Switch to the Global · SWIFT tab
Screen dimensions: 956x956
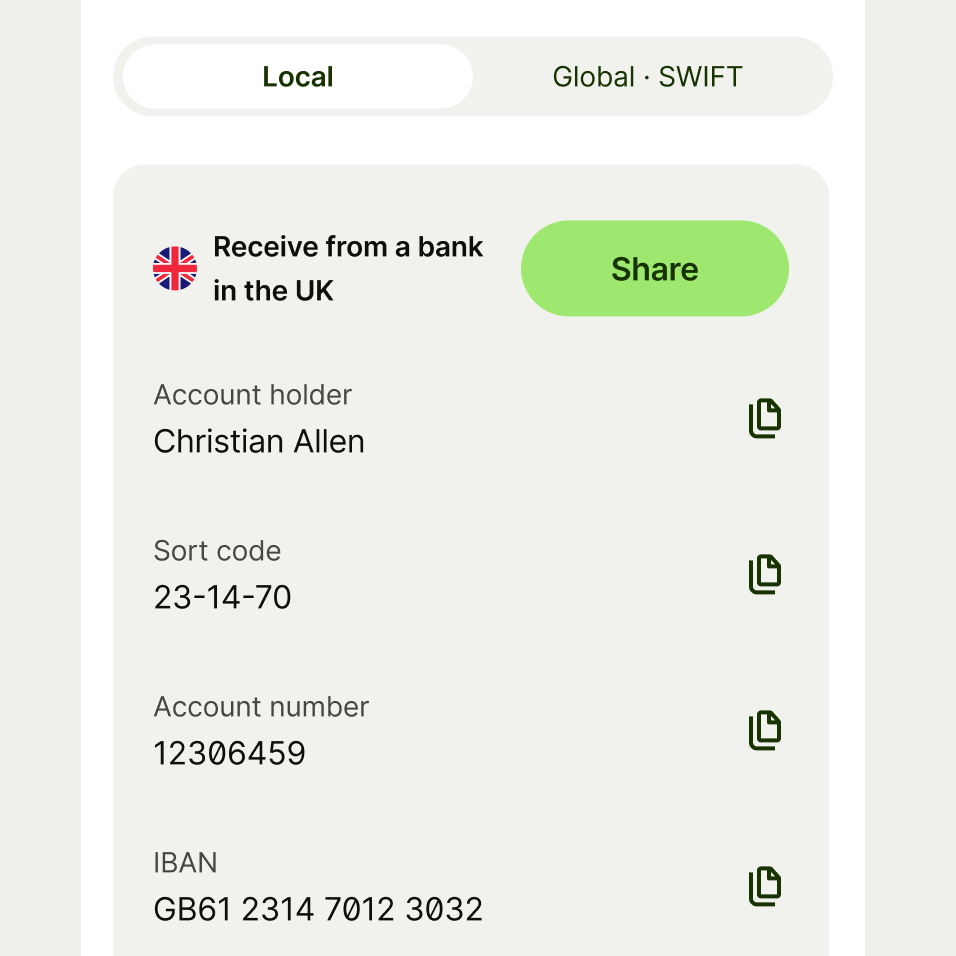647,77
